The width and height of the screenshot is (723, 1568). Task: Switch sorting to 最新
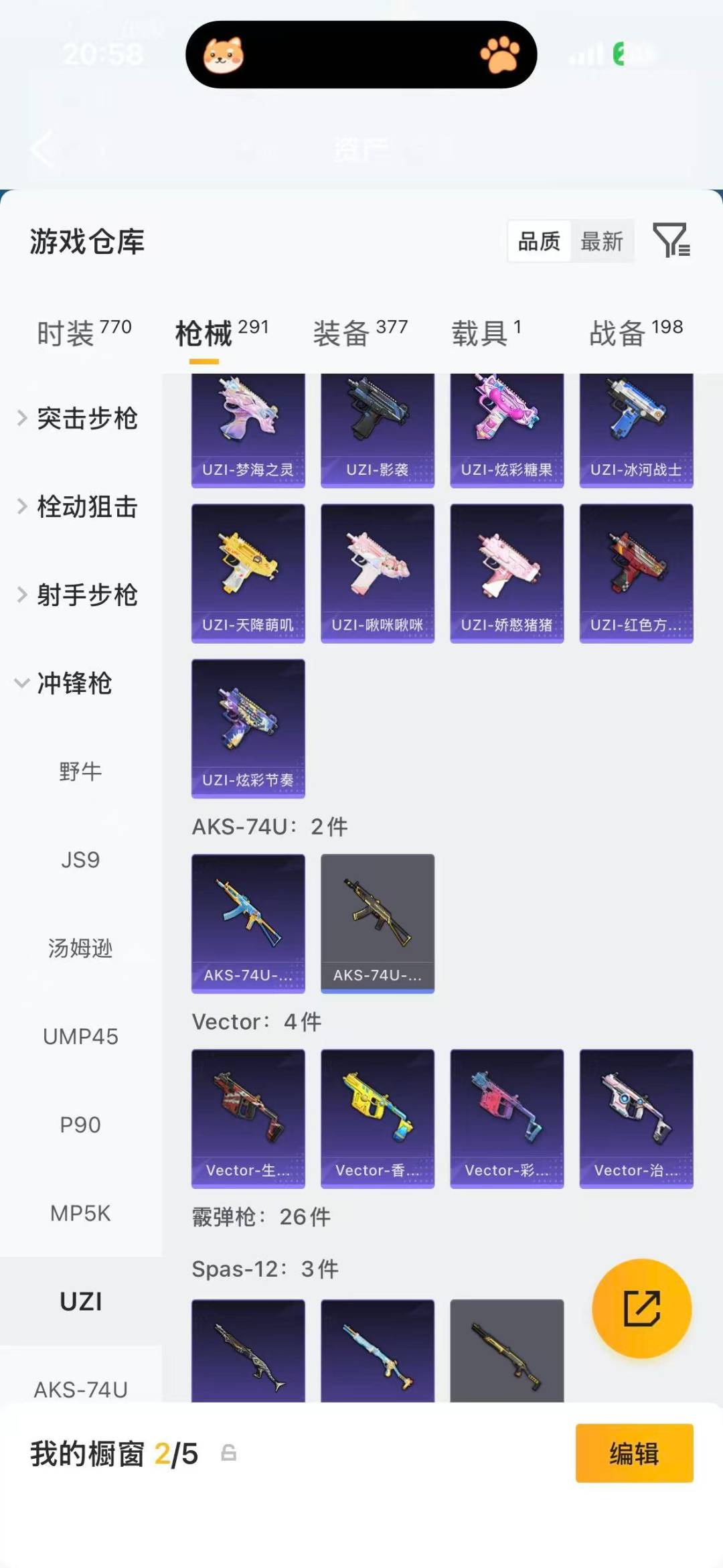click(601, 242)
